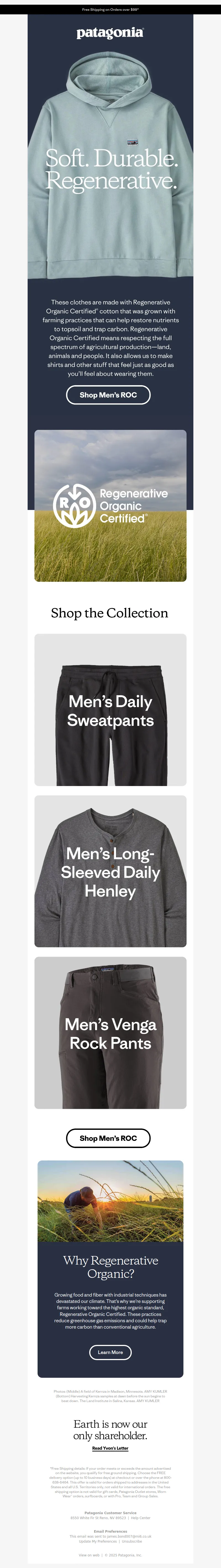Open the Regenerative Organic Certified banner

[110, 506]
